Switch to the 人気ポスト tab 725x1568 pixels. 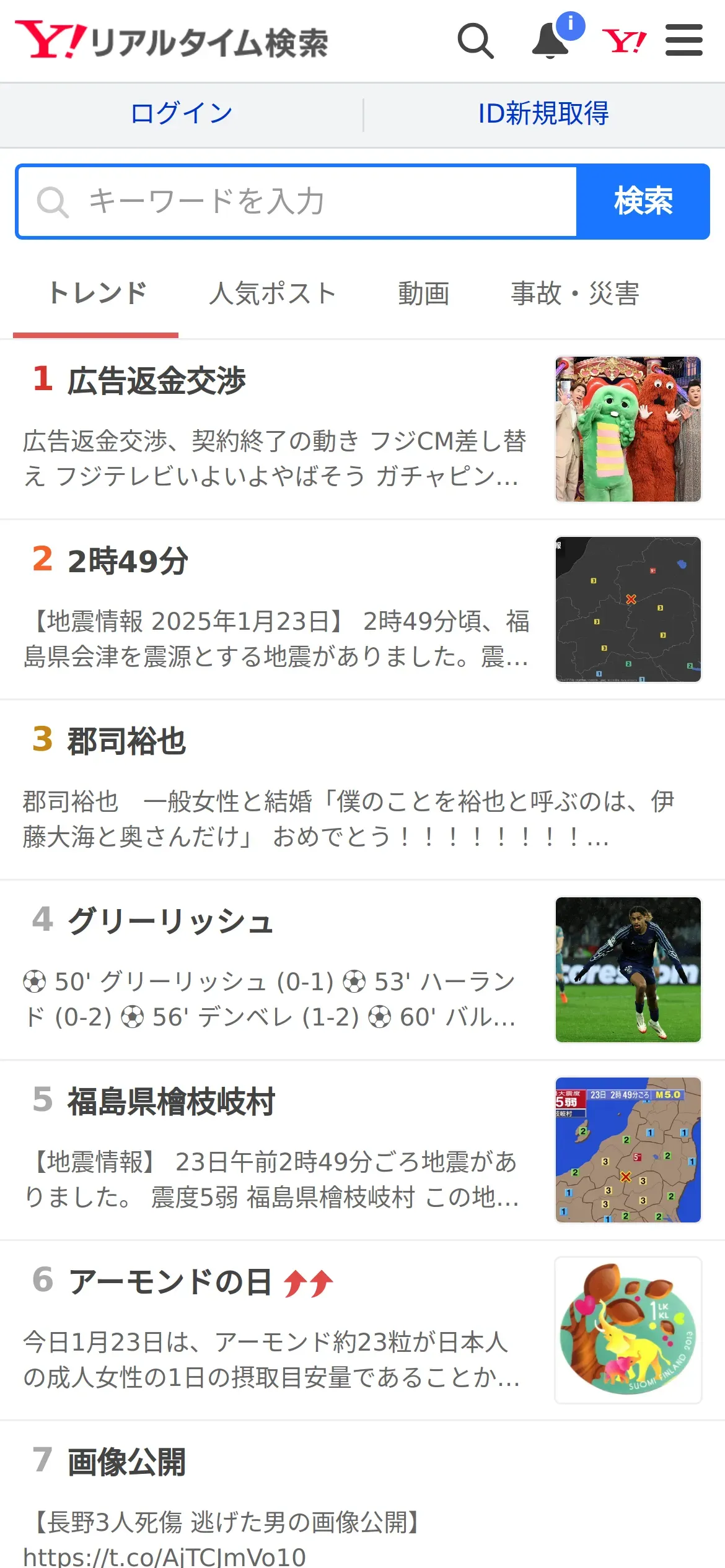273,294
